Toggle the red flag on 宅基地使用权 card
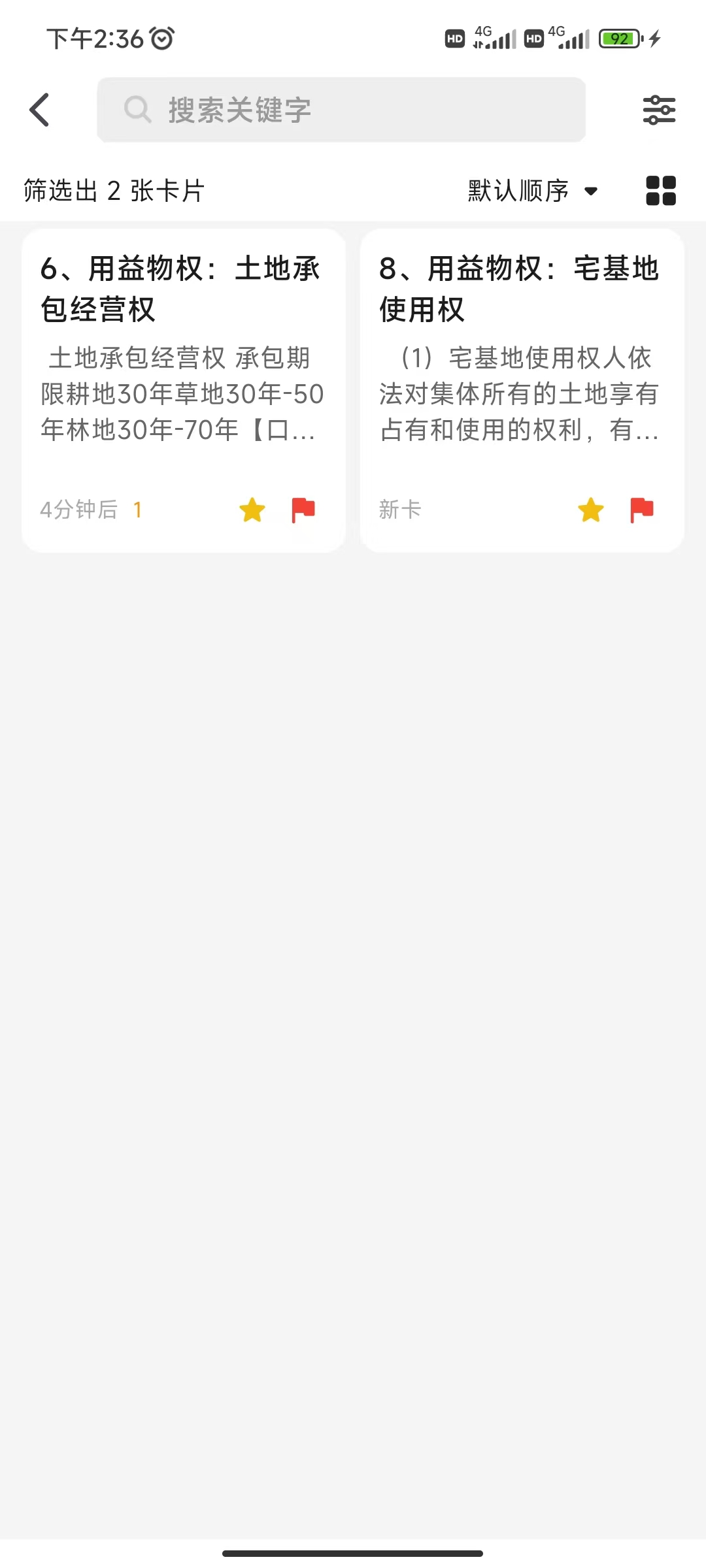This screenshot has width=706, height=1568. (642, 510)
